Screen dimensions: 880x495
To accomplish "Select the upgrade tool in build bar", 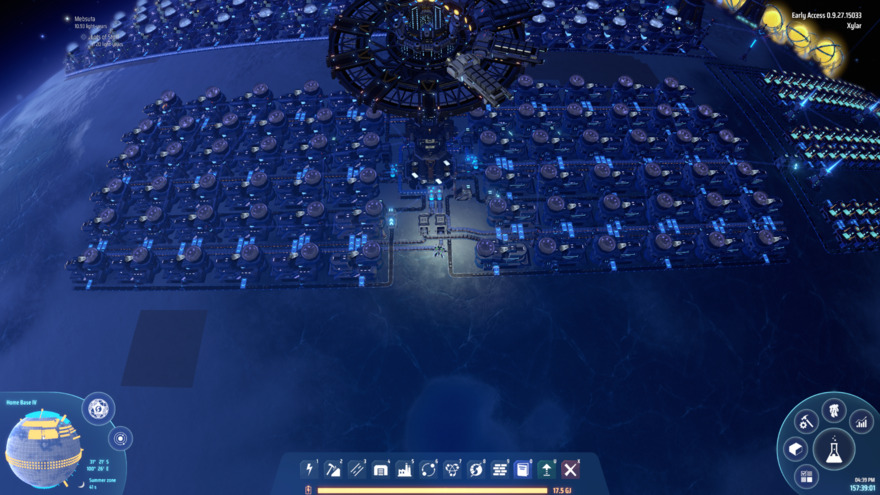I will point(547,469).
